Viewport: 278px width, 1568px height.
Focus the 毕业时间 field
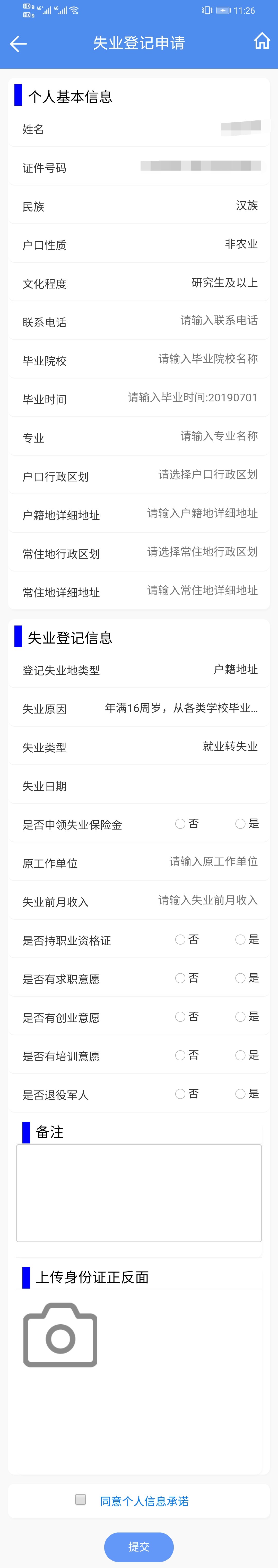pyautogui.click(x=192, y=398)
